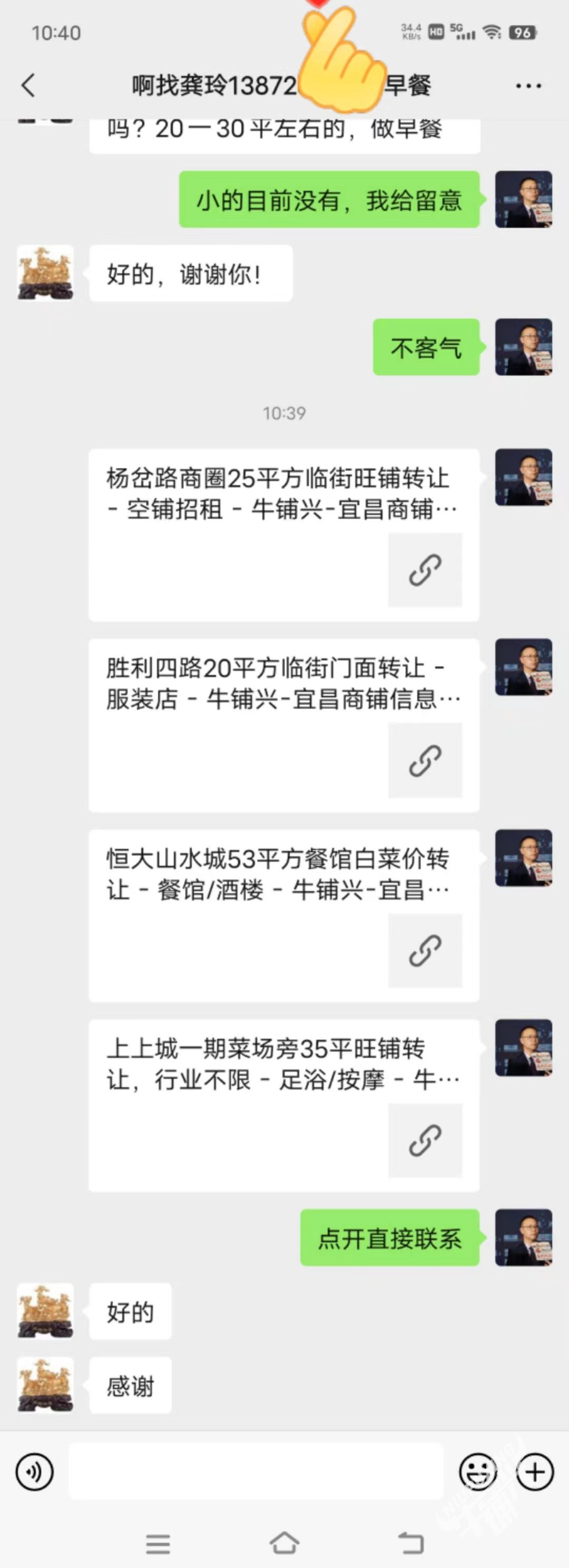Open the 恒大山水城53平方 restaurant link card
The width and height of the screenshot is (569, 1568).
283,915
